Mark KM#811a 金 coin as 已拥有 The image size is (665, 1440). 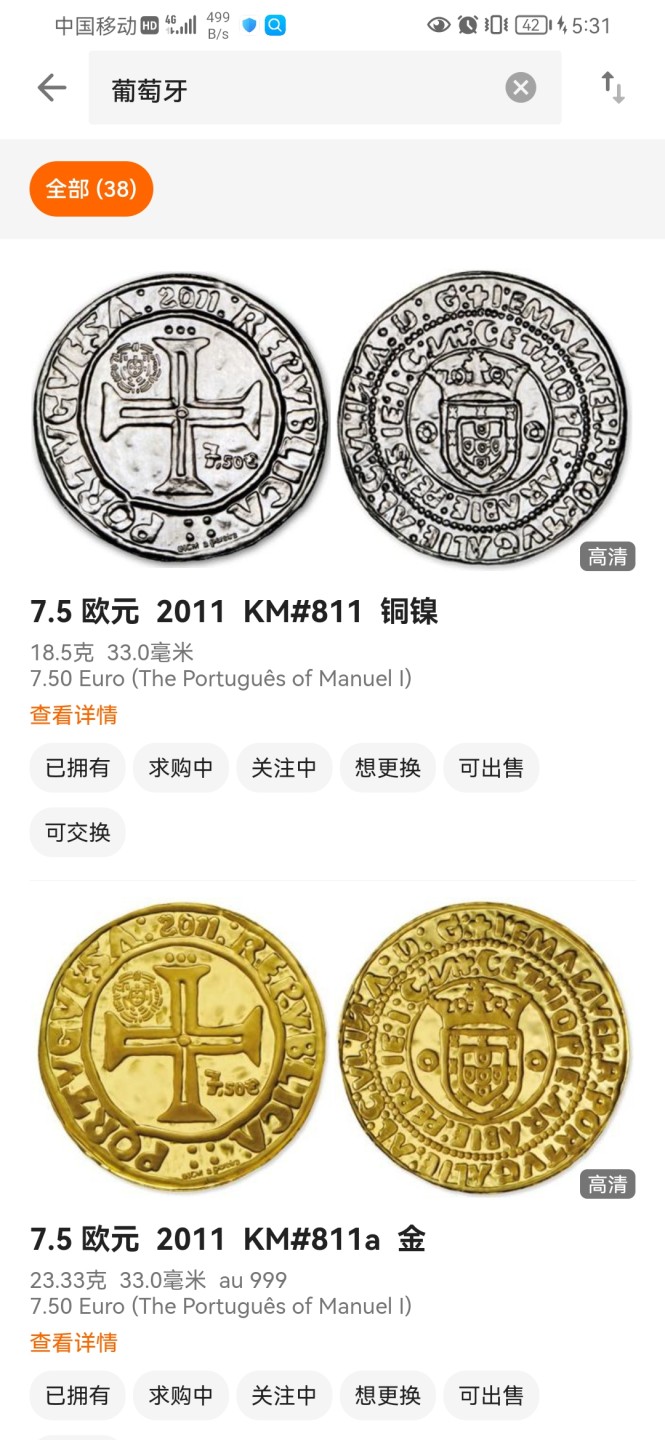coord(77,1395)
